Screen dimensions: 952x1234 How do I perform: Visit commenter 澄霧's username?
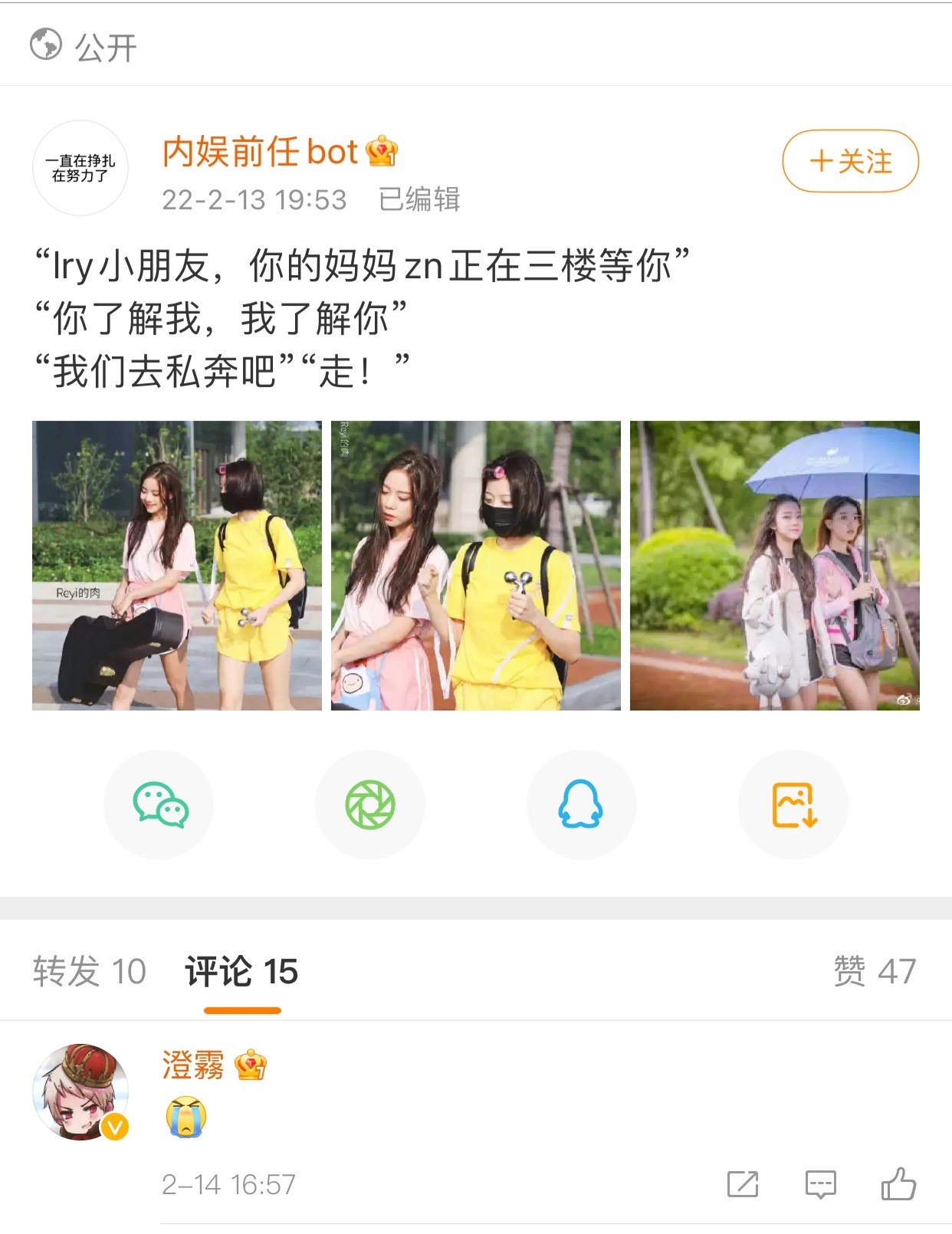pos(193,1065)
